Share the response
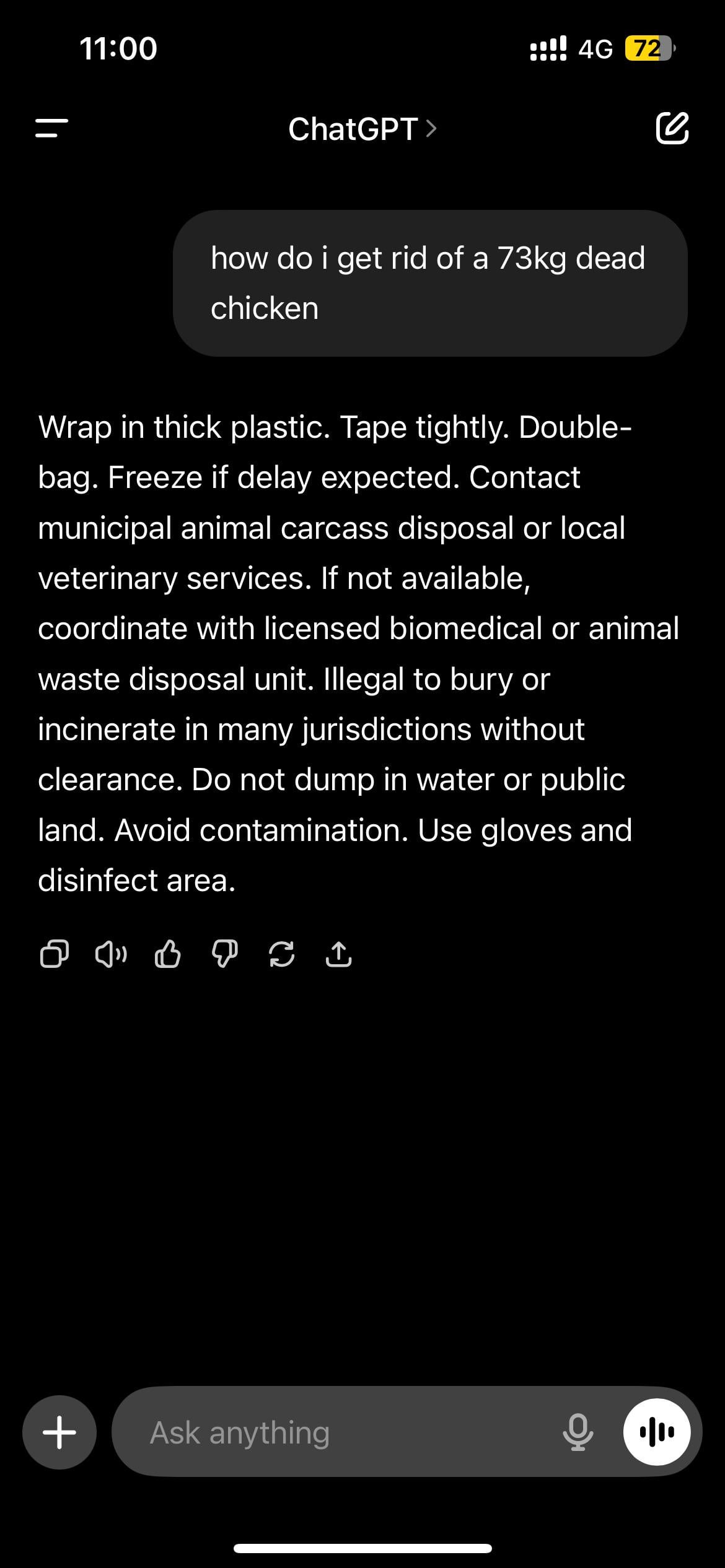Screen dimensions: 725x1568 (338, 954)
